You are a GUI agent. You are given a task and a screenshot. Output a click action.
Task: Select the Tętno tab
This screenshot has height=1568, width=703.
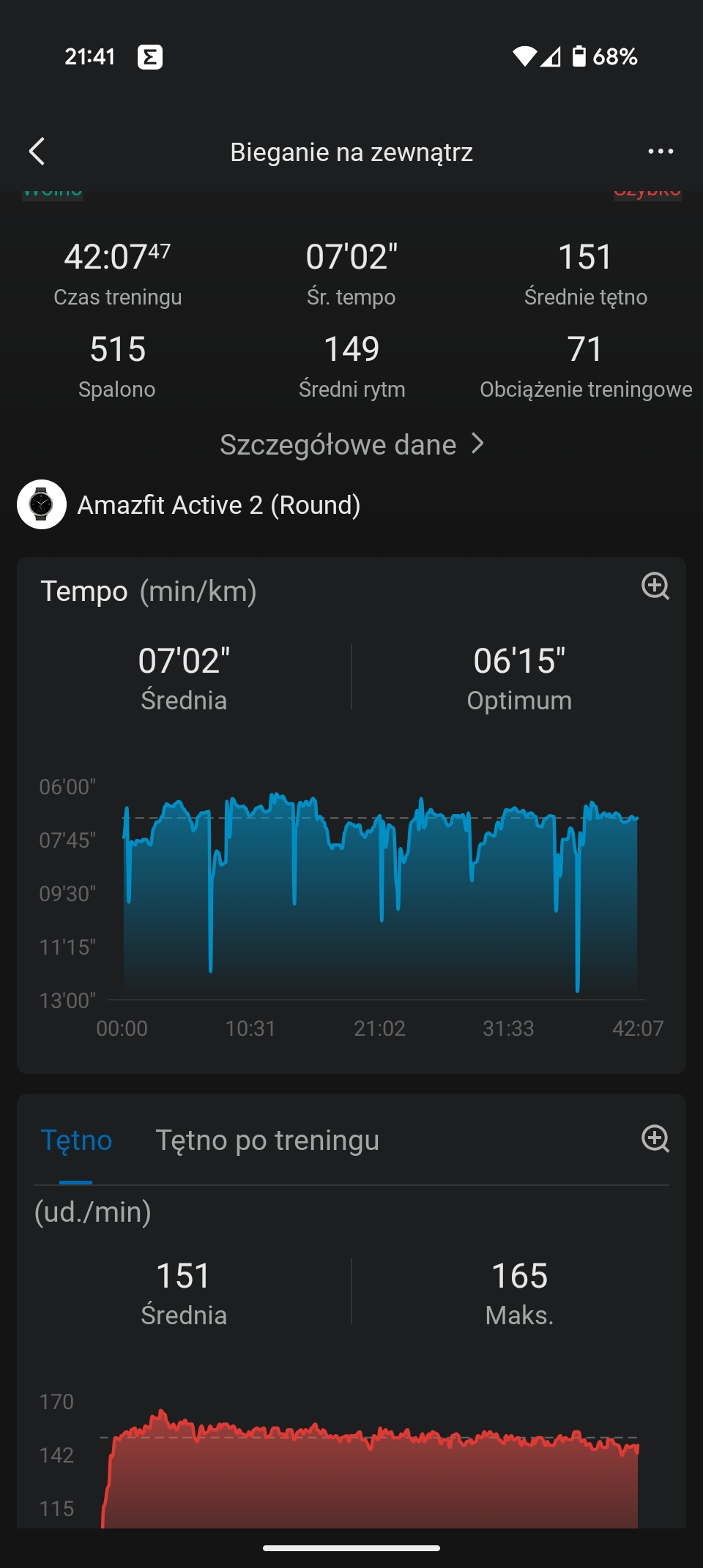point(76,1140)
